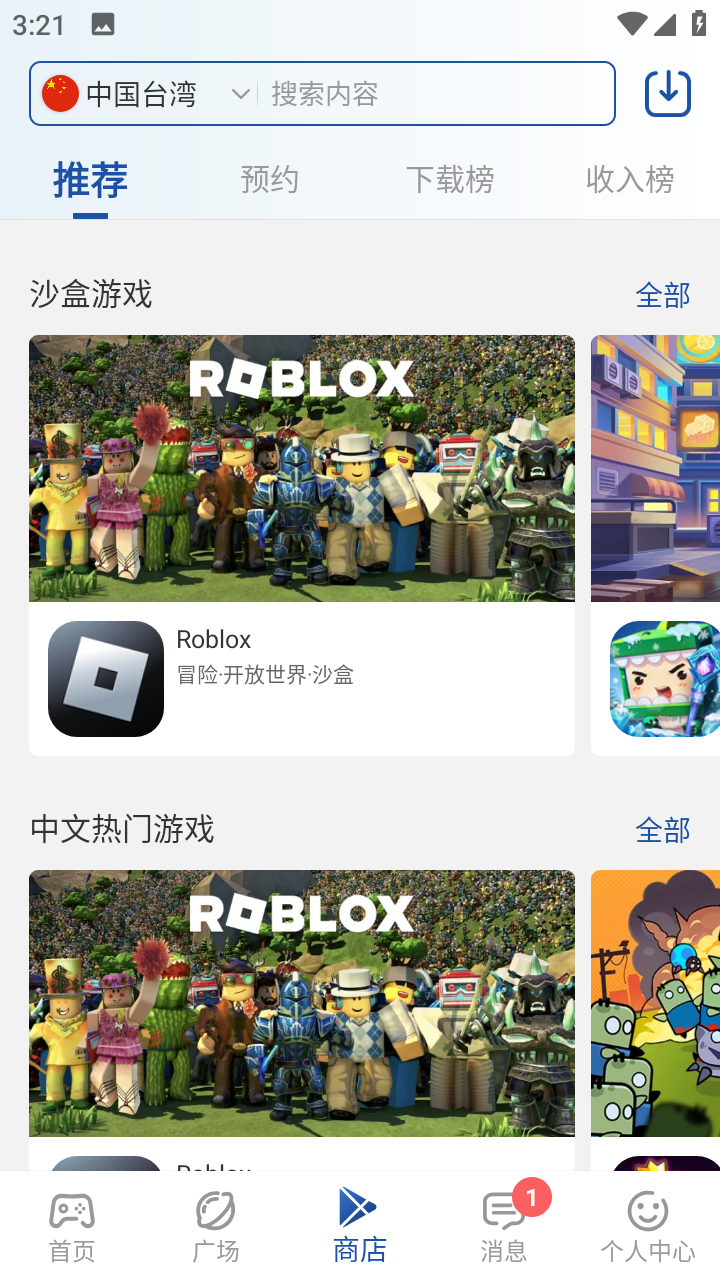Open the 广场 tab
Image resolution: width=720 pixels, height=1280 pixels.
click(216, 1226)
